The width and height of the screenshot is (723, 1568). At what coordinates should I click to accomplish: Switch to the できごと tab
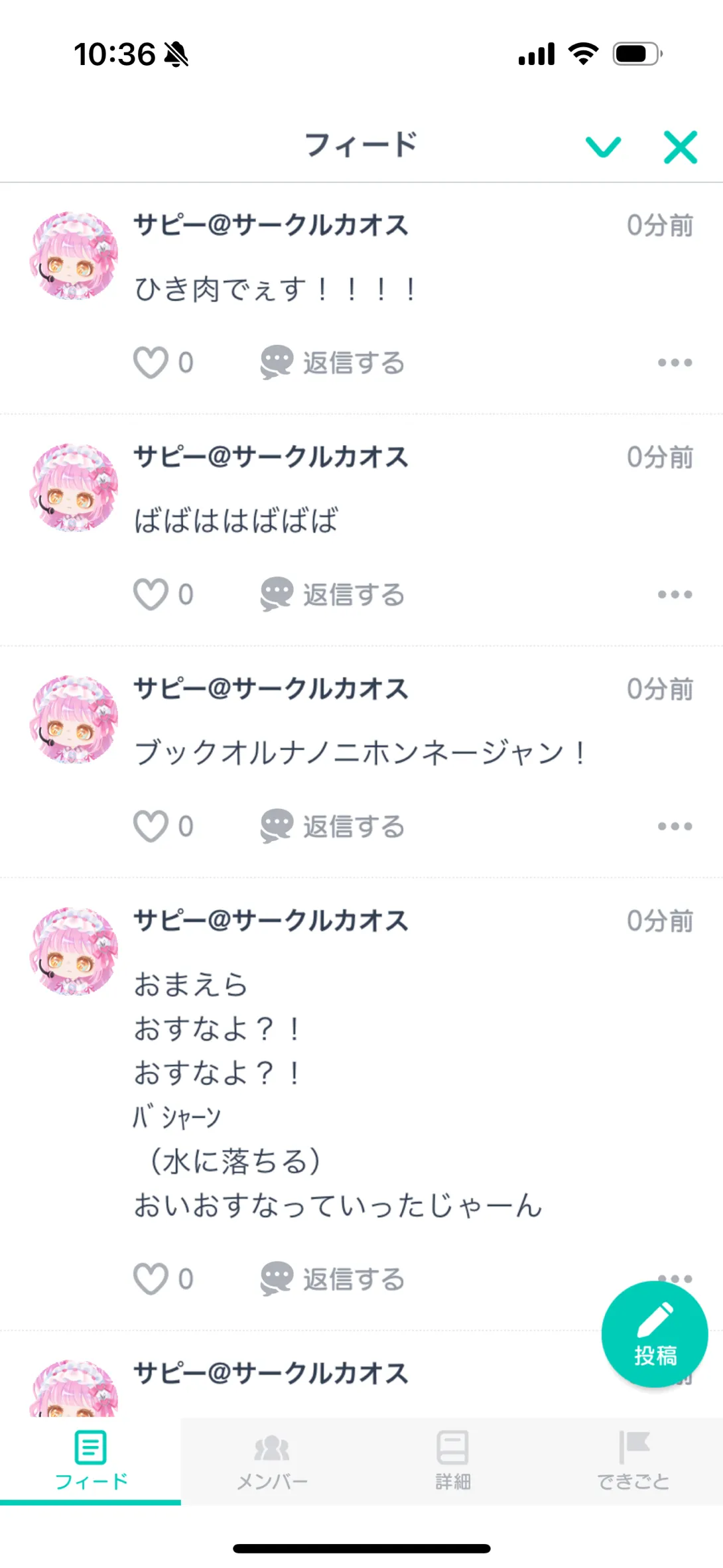(x=633, y=1460)
